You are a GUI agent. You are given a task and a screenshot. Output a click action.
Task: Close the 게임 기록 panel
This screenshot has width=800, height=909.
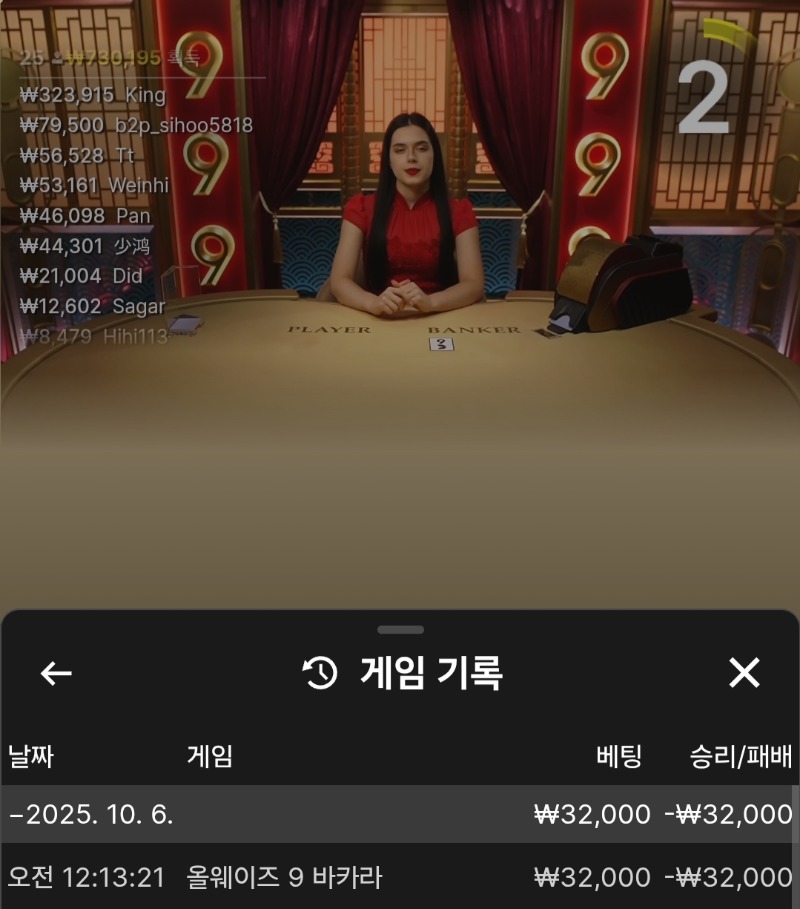[744, 674]
